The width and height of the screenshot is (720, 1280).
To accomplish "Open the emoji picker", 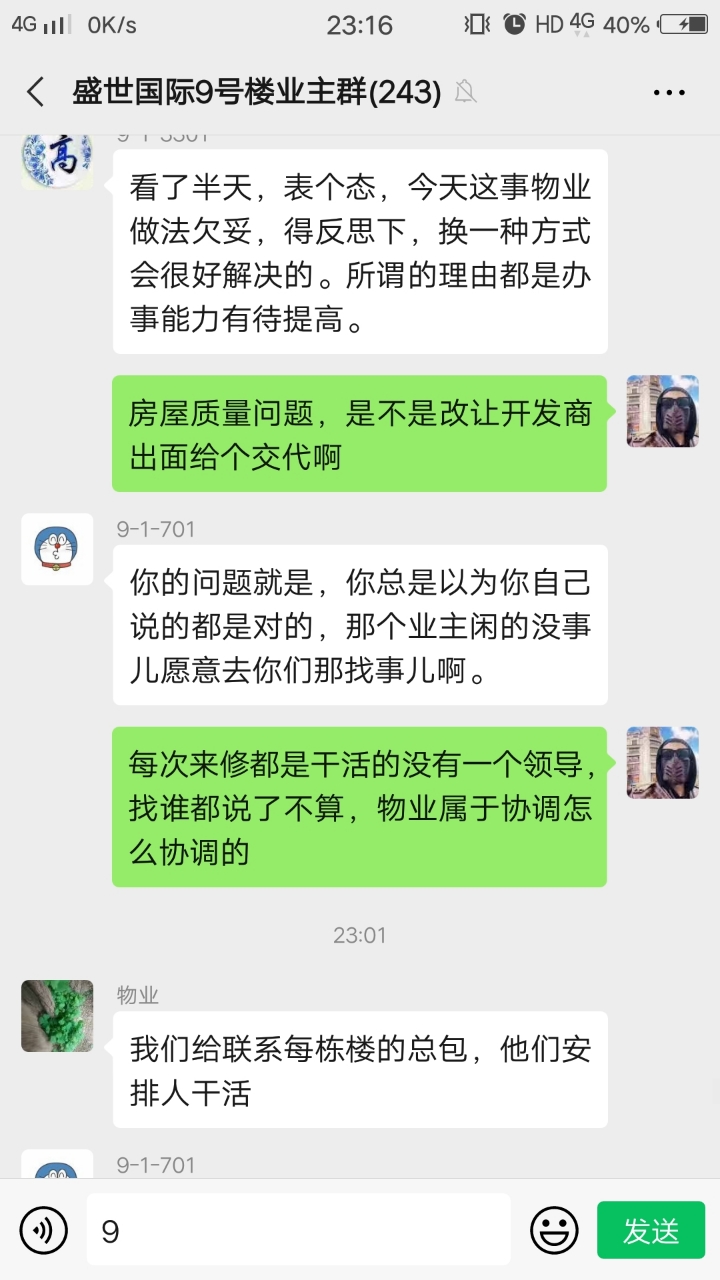I will [x=554, y=1229].
